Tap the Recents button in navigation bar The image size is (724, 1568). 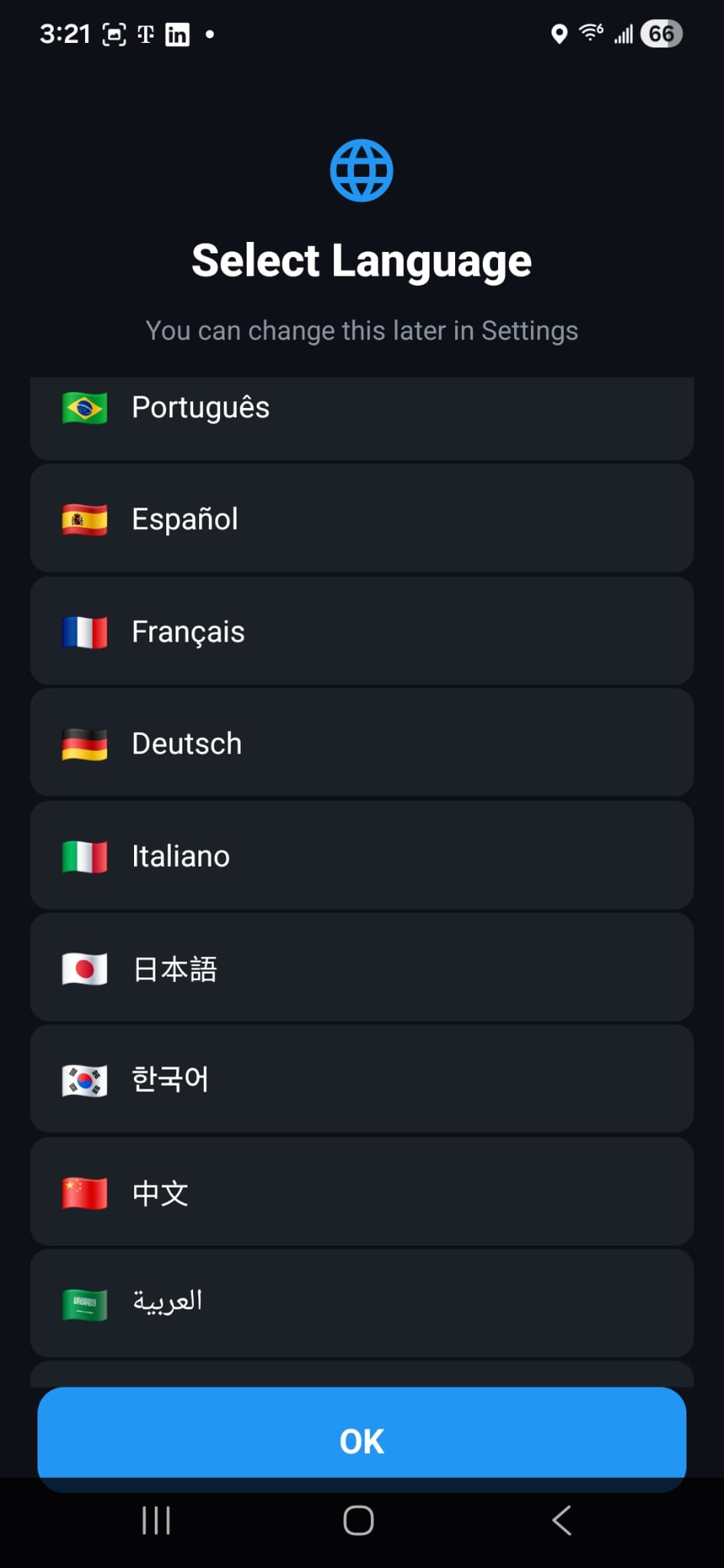tap(156, 1521)
